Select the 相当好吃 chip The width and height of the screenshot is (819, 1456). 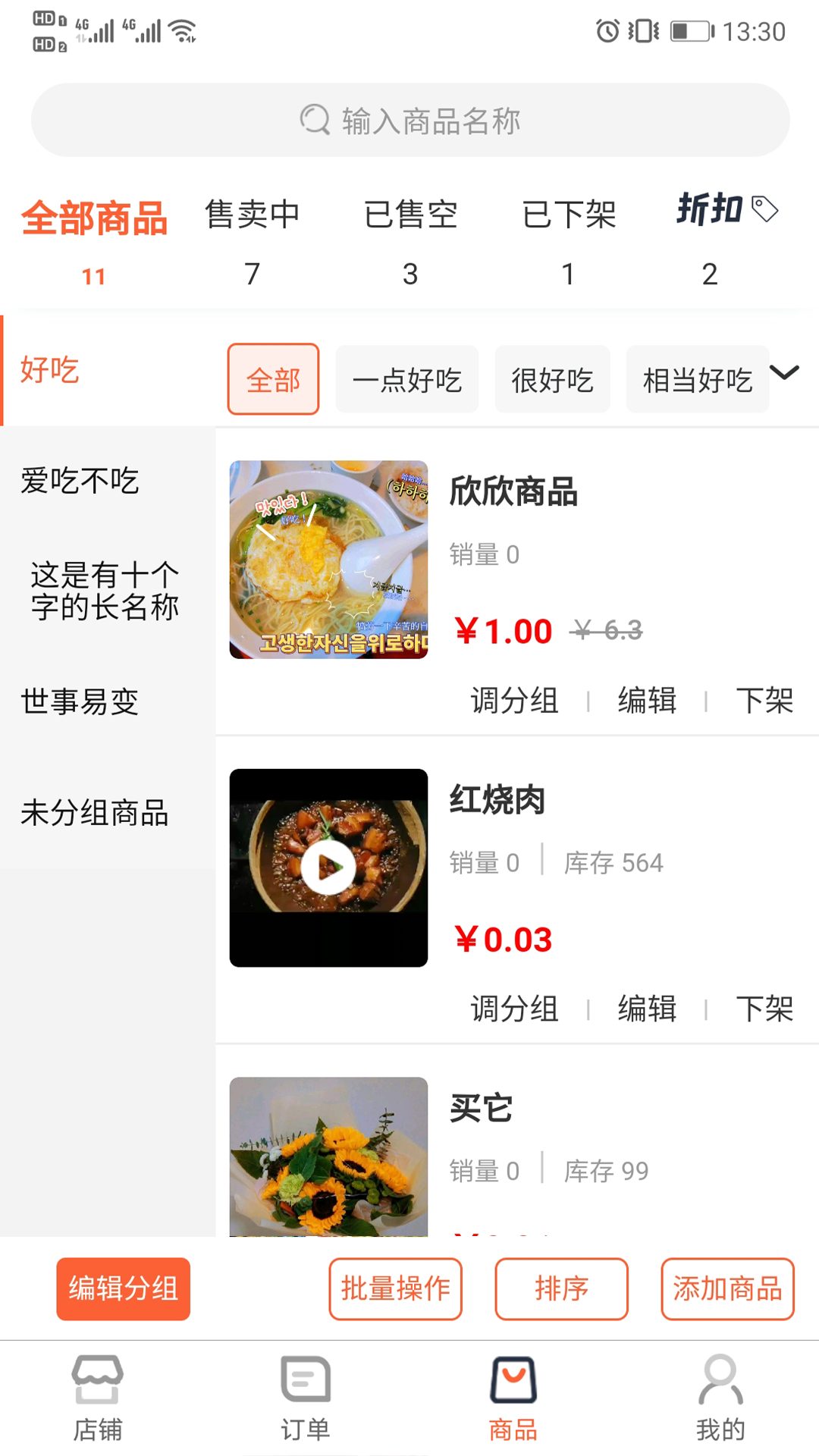[x=697, y=380]
